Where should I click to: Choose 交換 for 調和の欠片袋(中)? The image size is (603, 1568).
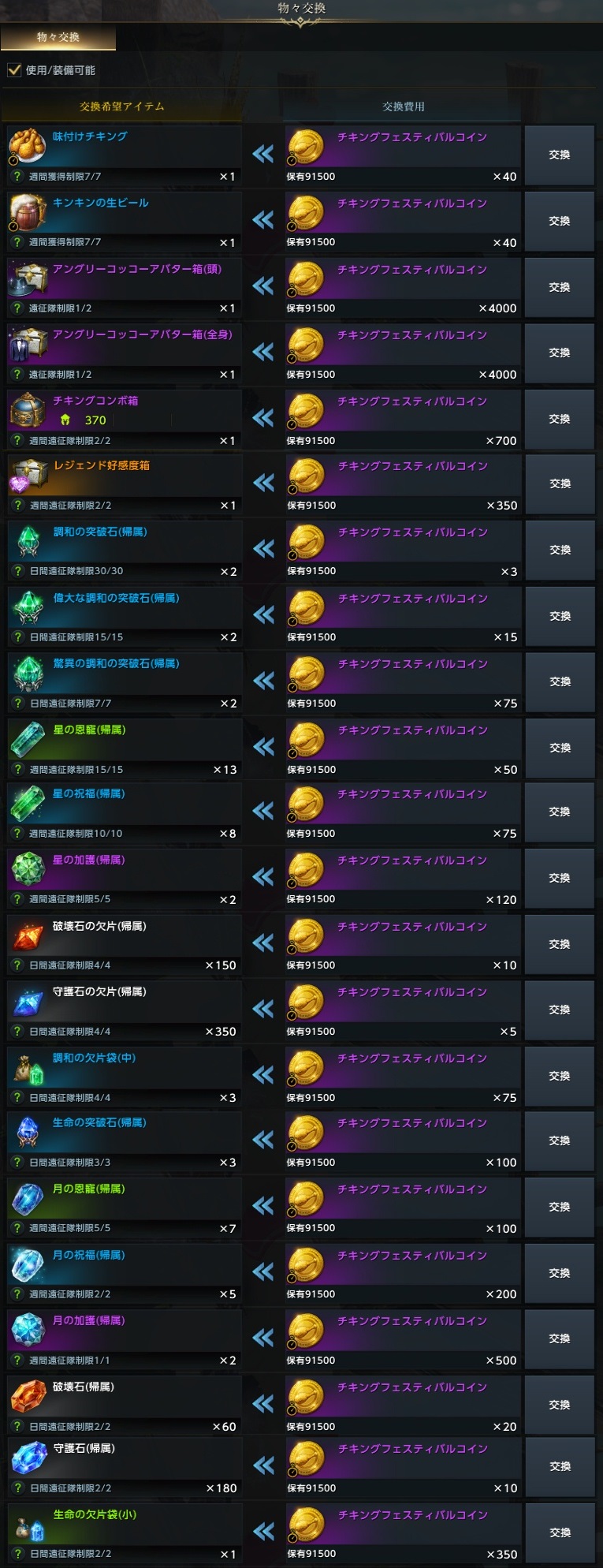559,1076
